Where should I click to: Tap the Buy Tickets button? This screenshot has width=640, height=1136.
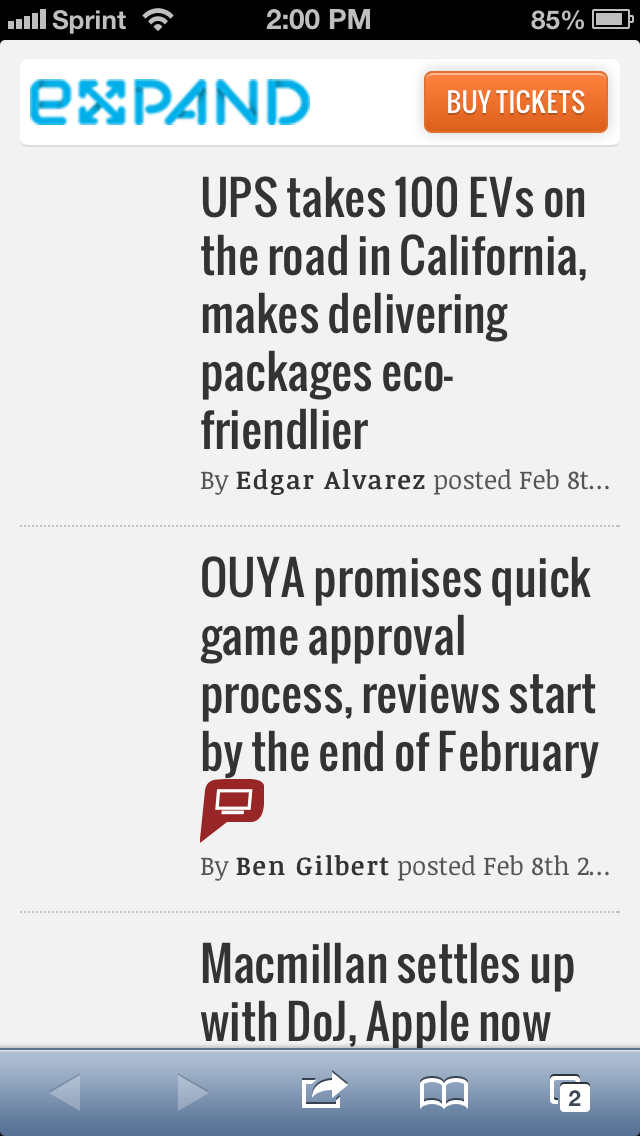515,102
